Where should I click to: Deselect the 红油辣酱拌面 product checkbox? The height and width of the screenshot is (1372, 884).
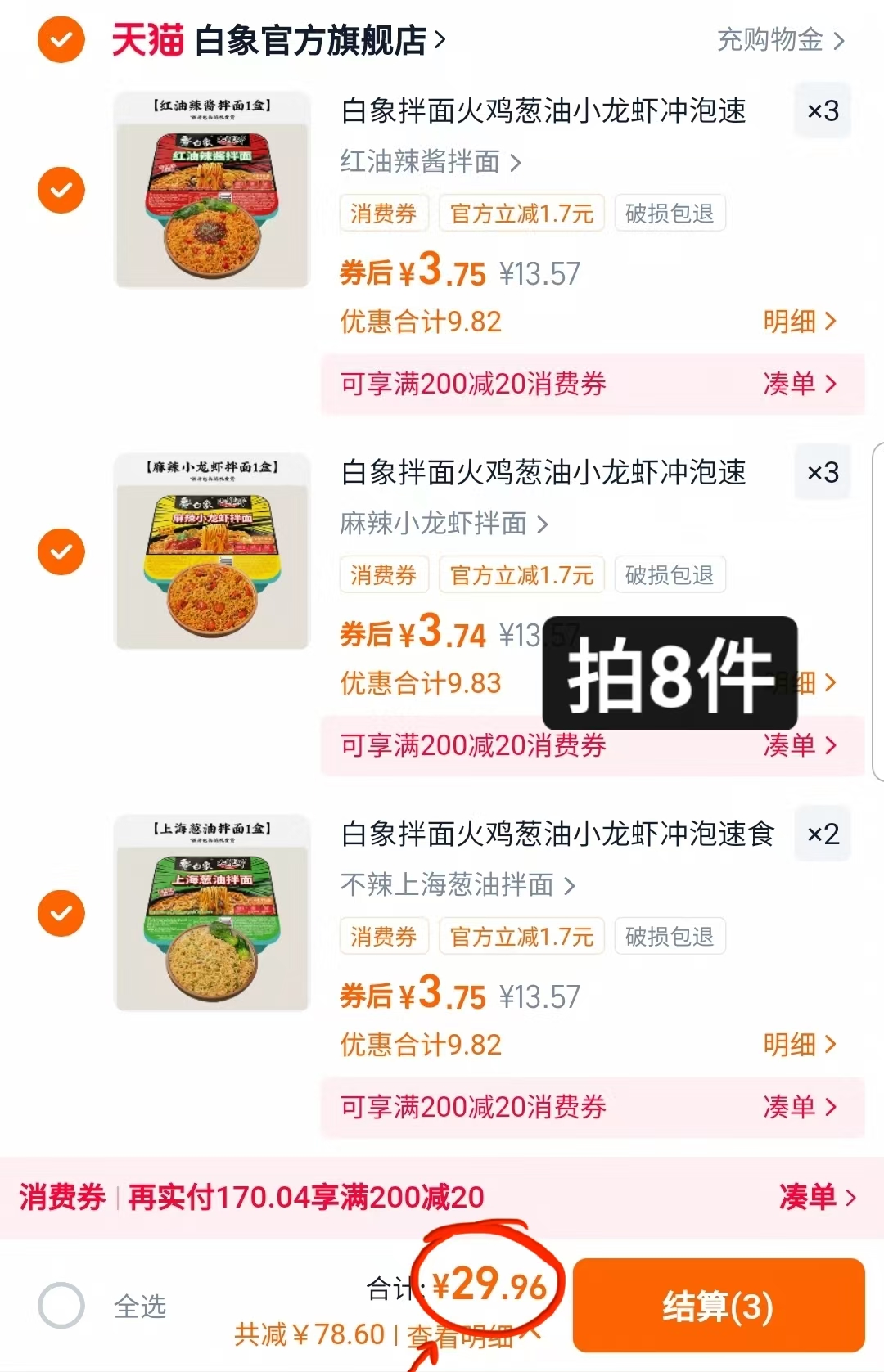coord(61,189)
